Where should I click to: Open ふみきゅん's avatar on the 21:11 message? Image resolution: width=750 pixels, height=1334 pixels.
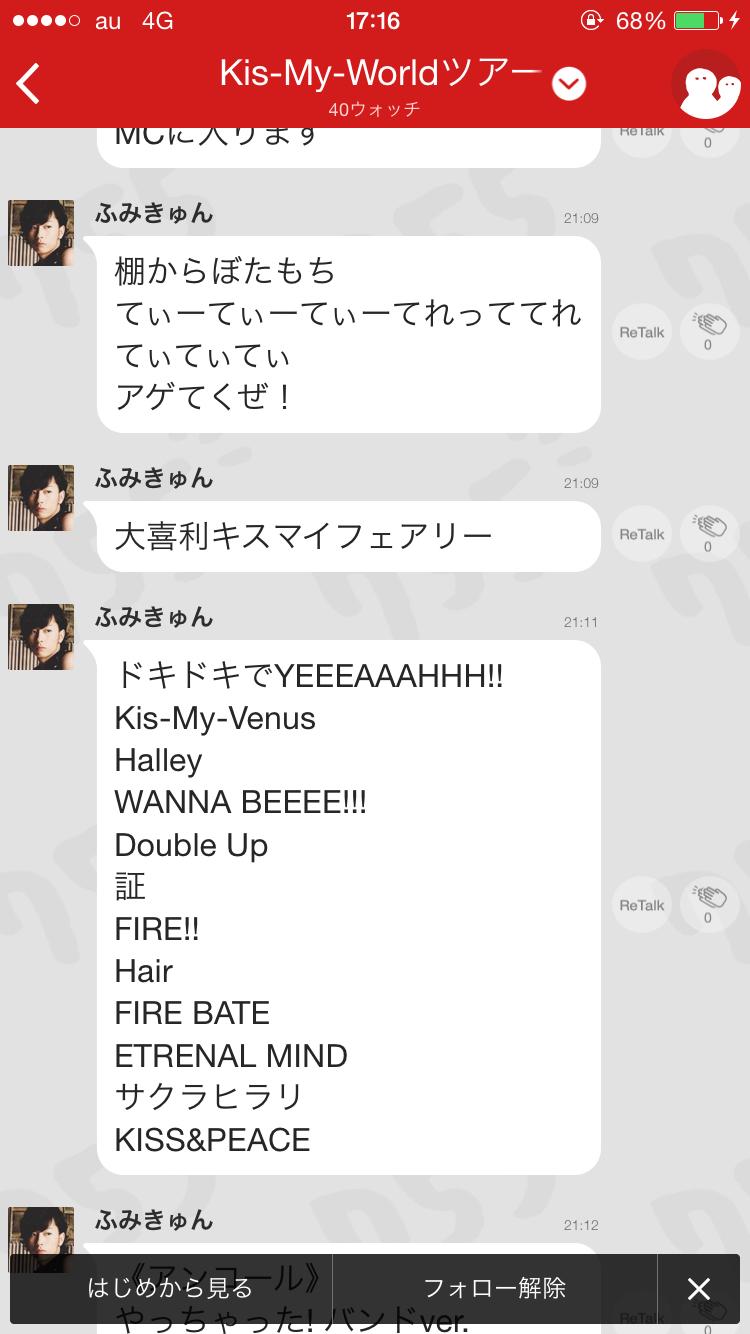pos(41,637)
